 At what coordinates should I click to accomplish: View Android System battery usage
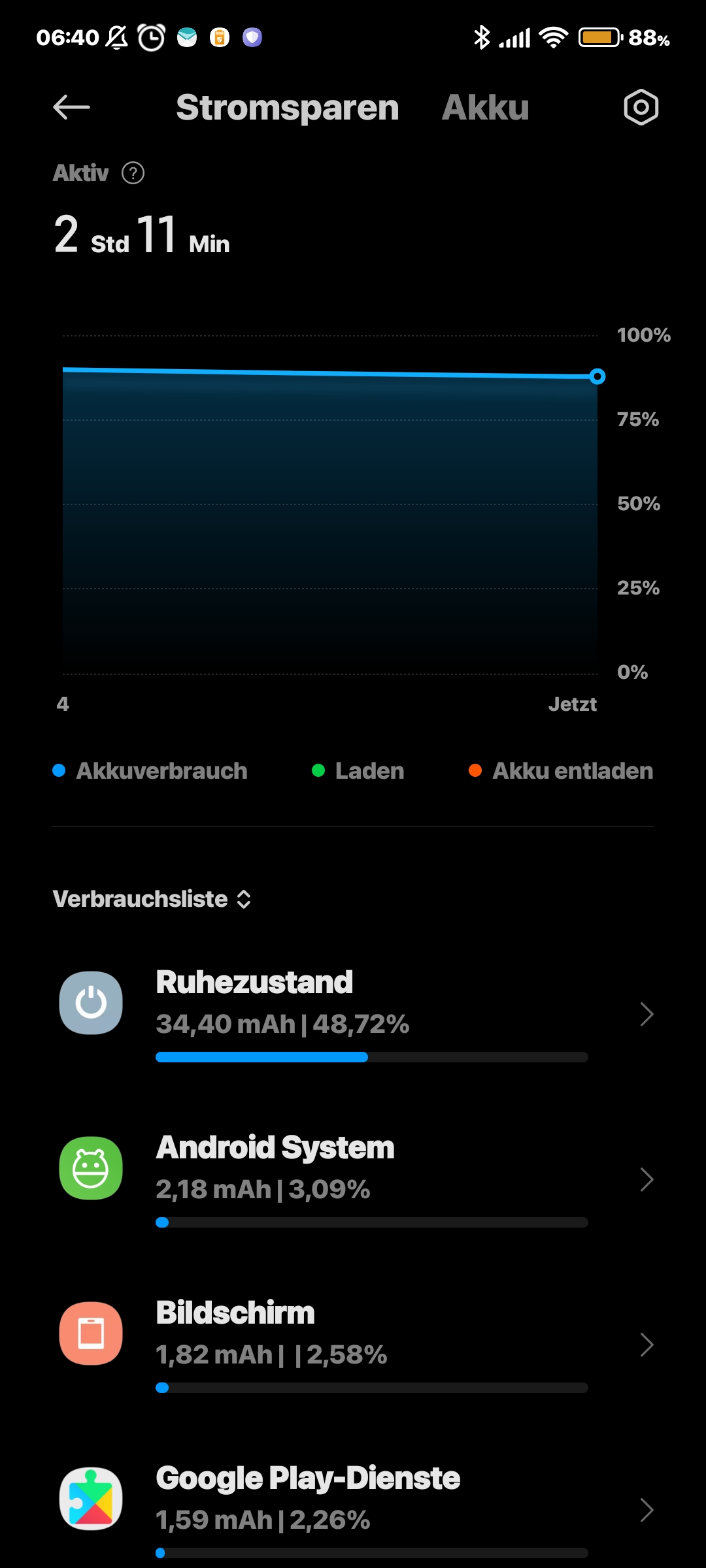(353, 1179)
